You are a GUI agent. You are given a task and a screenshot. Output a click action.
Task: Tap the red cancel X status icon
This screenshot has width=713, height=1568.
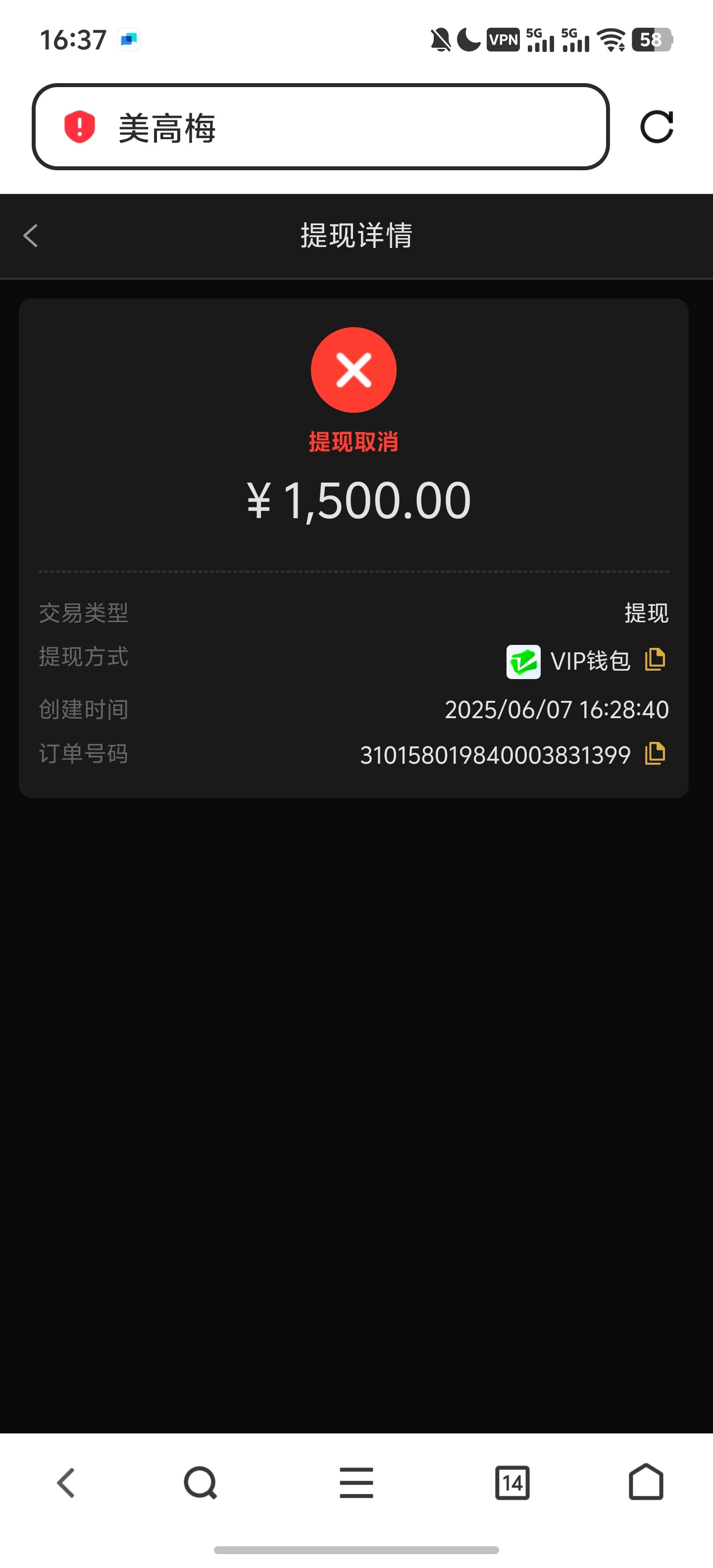pos(354,369)
